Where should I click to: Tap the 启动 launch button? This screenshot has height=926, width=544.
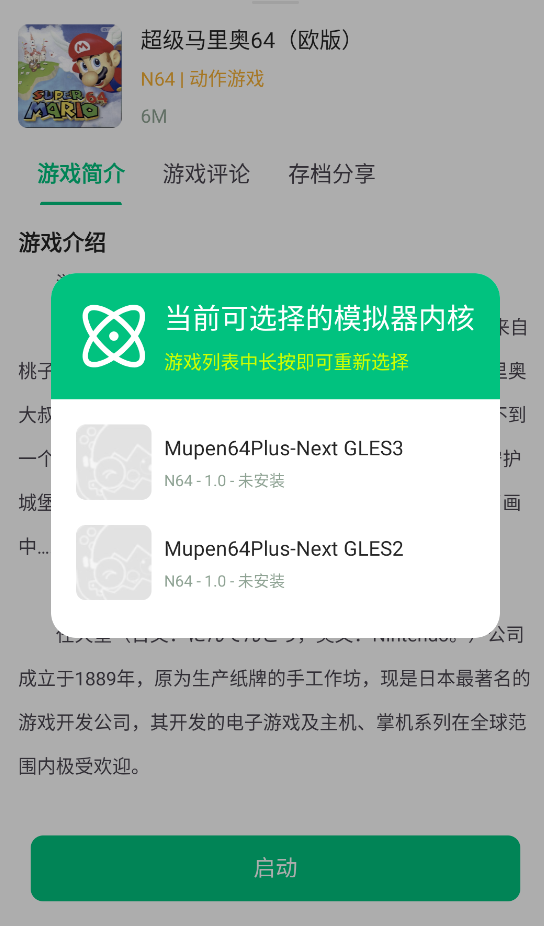click(x=275, y=868)
